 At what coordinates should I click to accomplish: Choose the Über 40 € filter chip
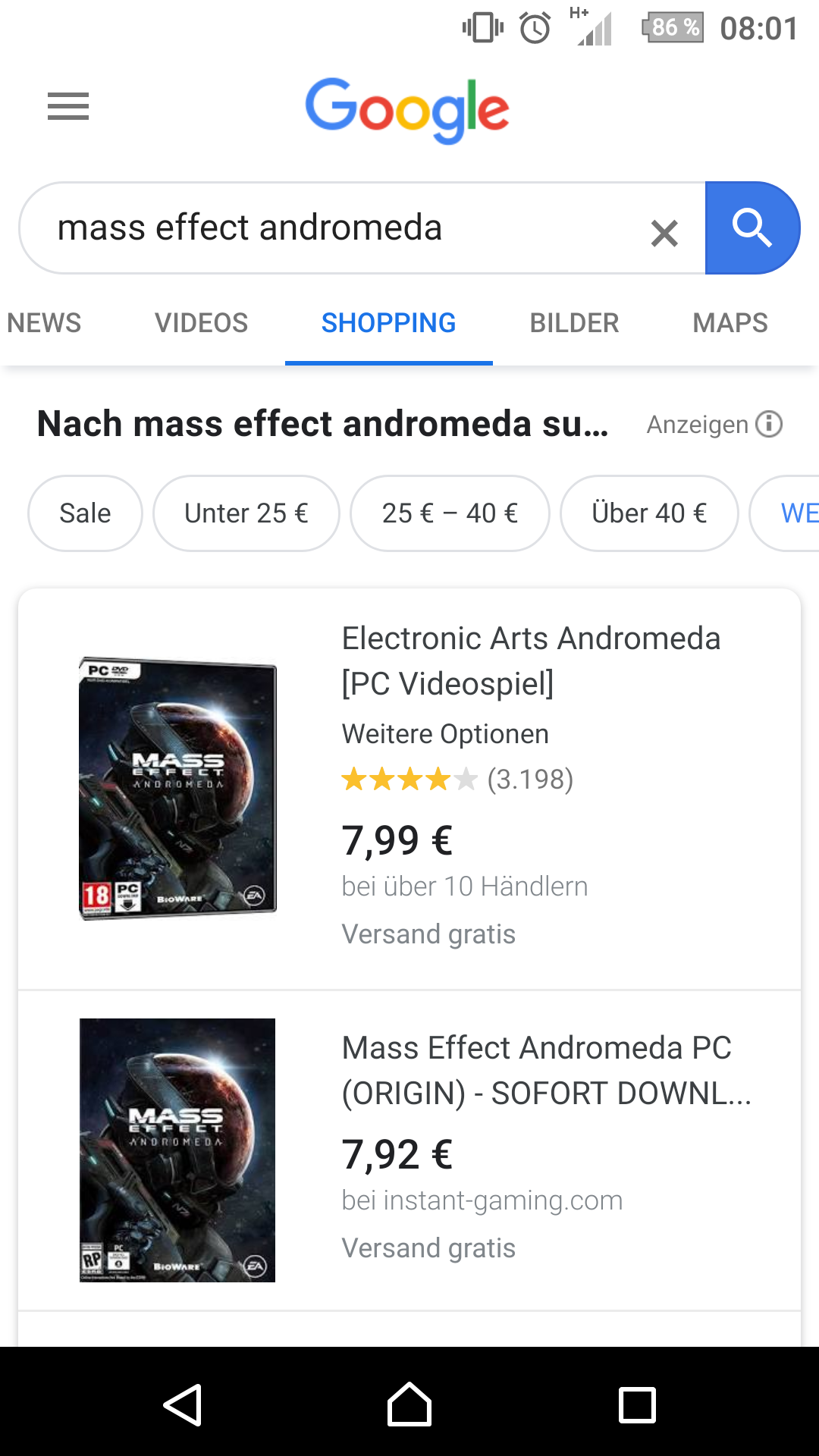point(649,513)
